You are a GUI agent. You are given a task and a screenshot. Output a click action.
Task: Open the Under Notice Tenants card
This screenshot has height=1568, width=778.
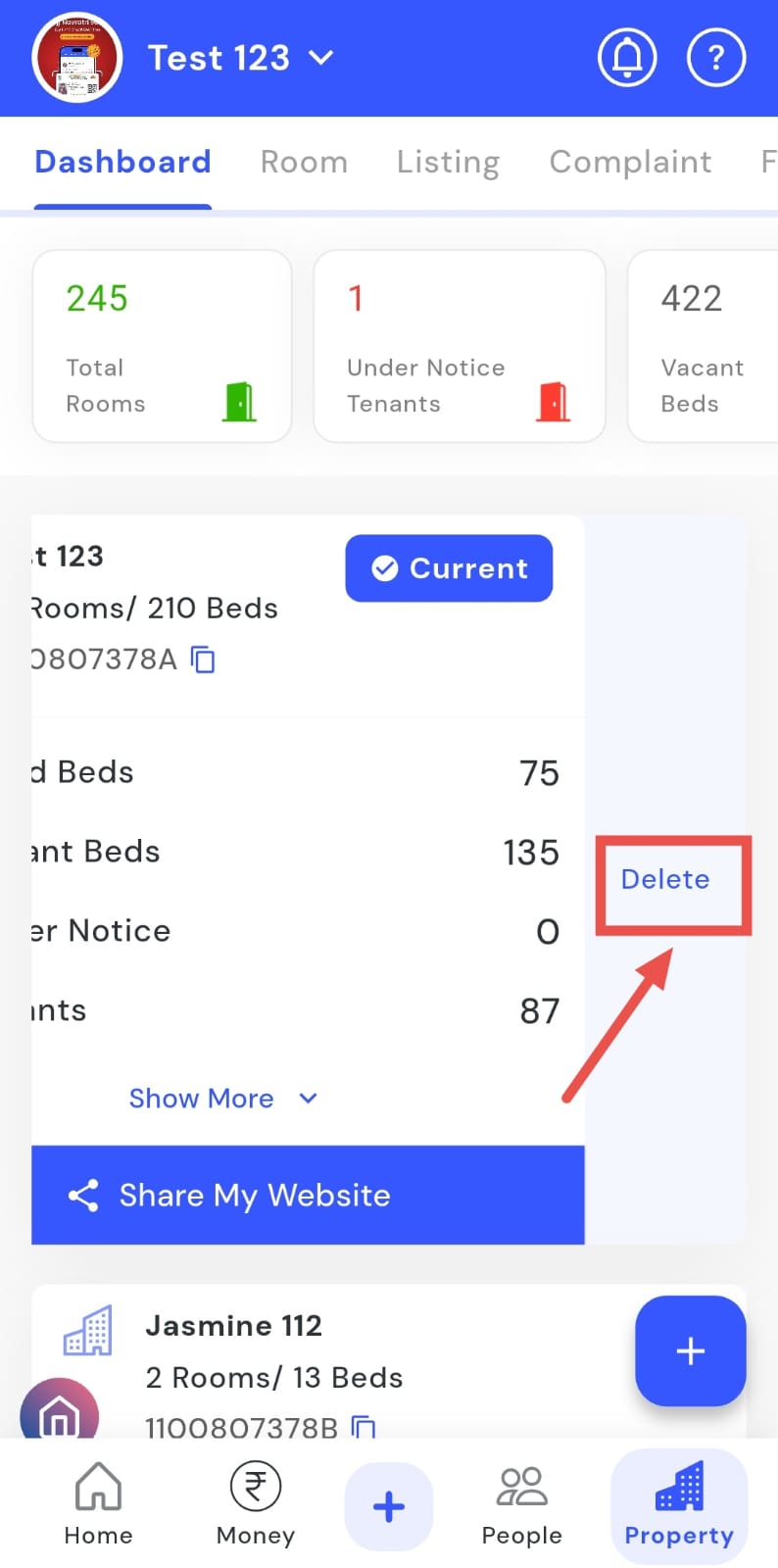point(459,346)
